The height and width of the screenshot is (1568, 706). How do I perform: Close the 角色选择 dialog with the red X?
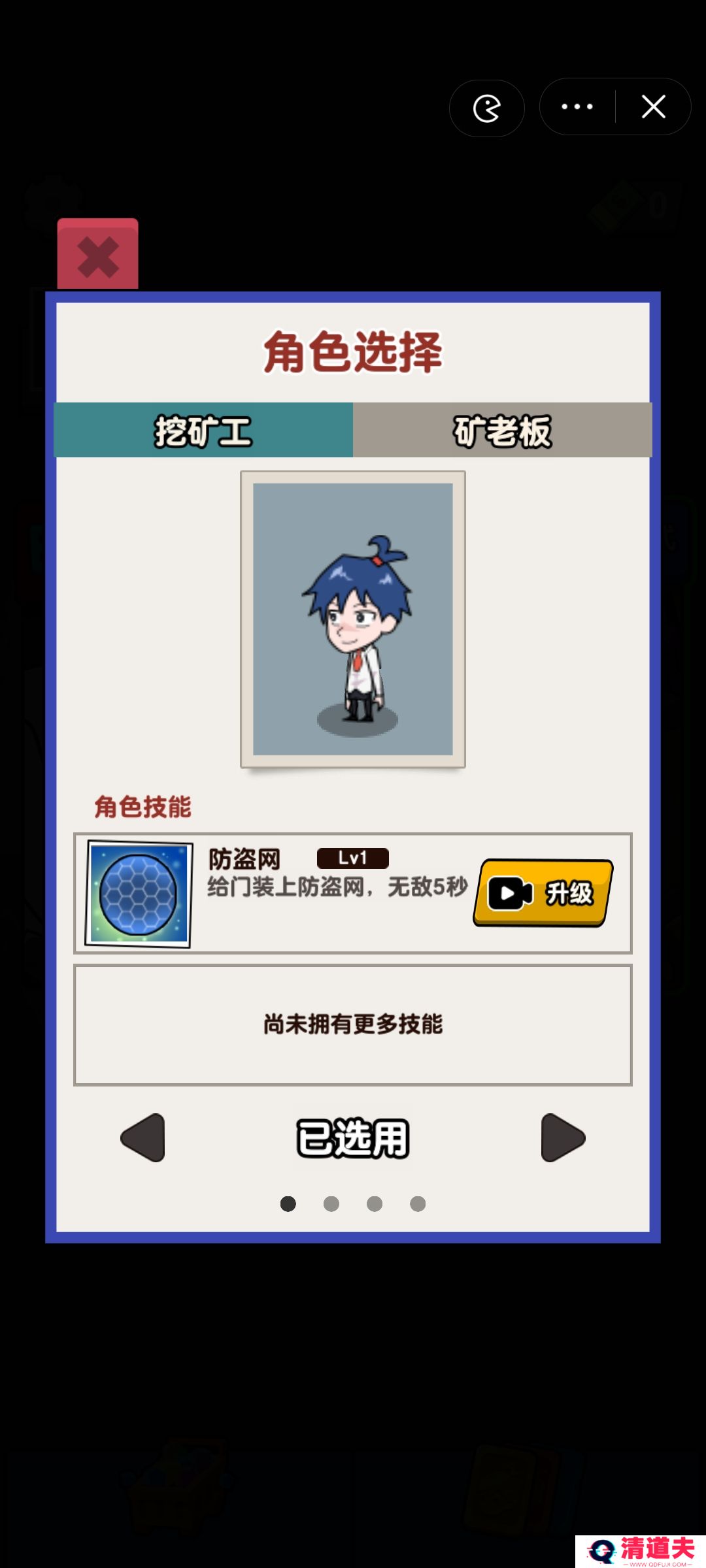[x=98, y=255]
